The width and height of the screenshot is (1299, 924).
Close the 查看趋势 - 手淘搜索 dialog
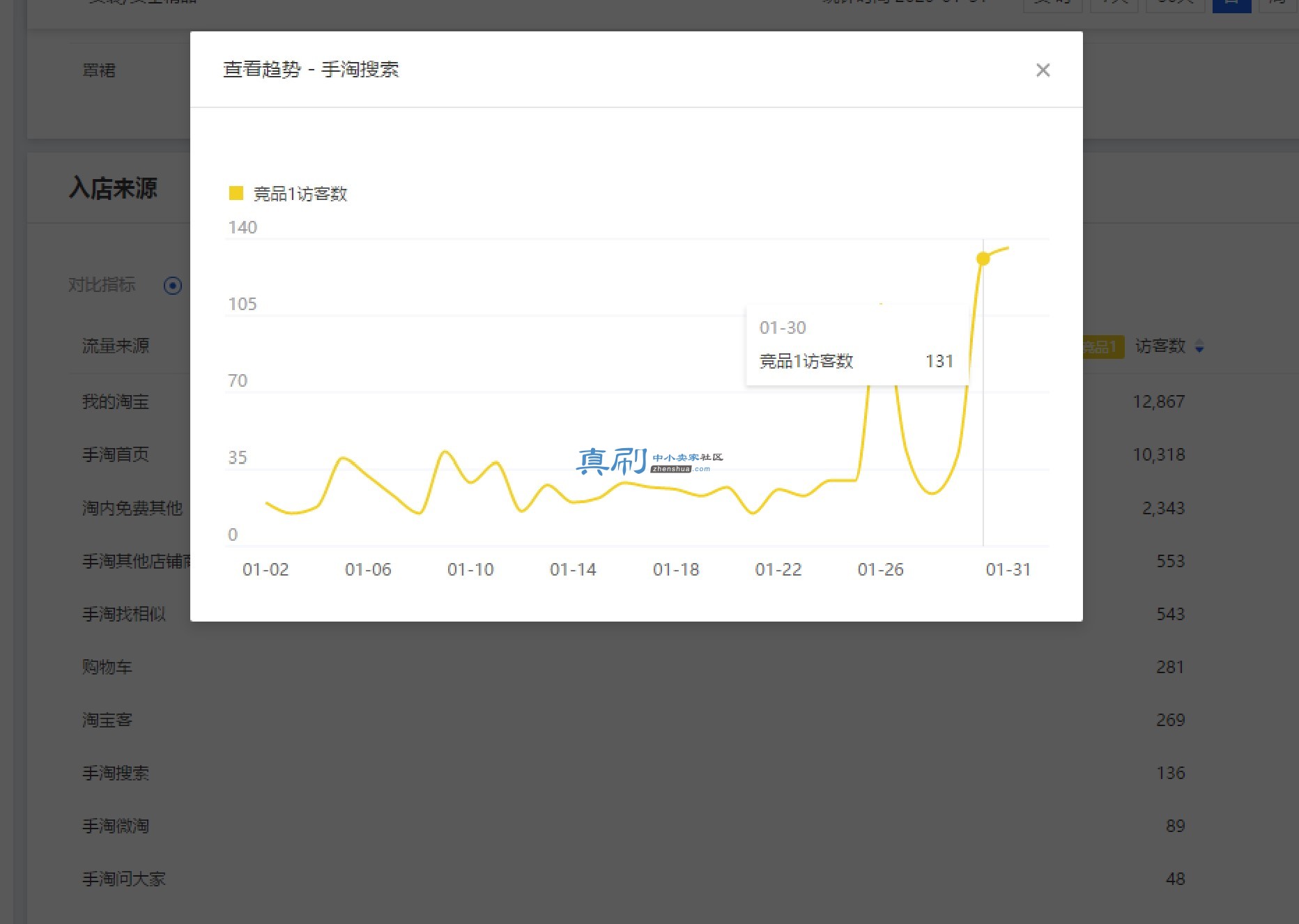pos(1043,70)
